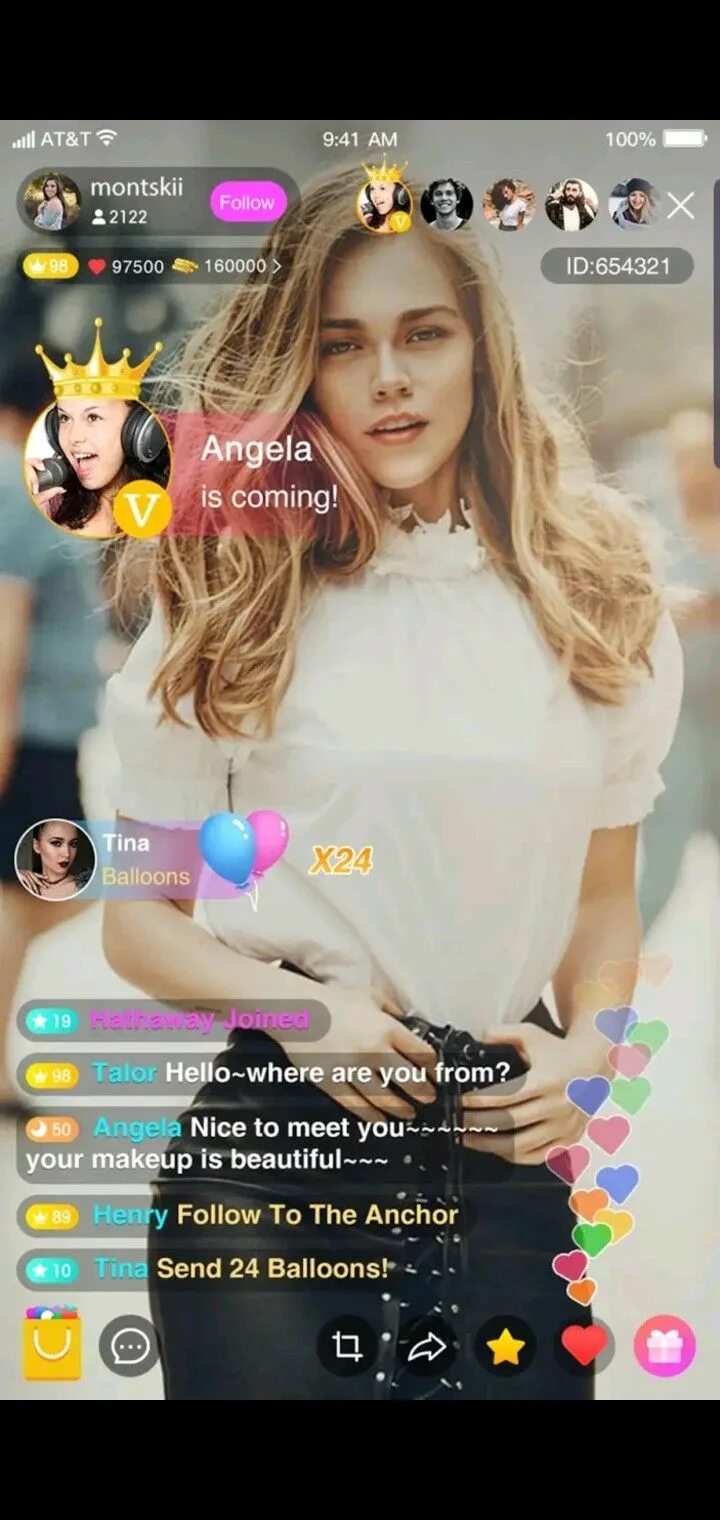Close the live stream
The height and width of the screenshot is (1520, 720).
680,206
